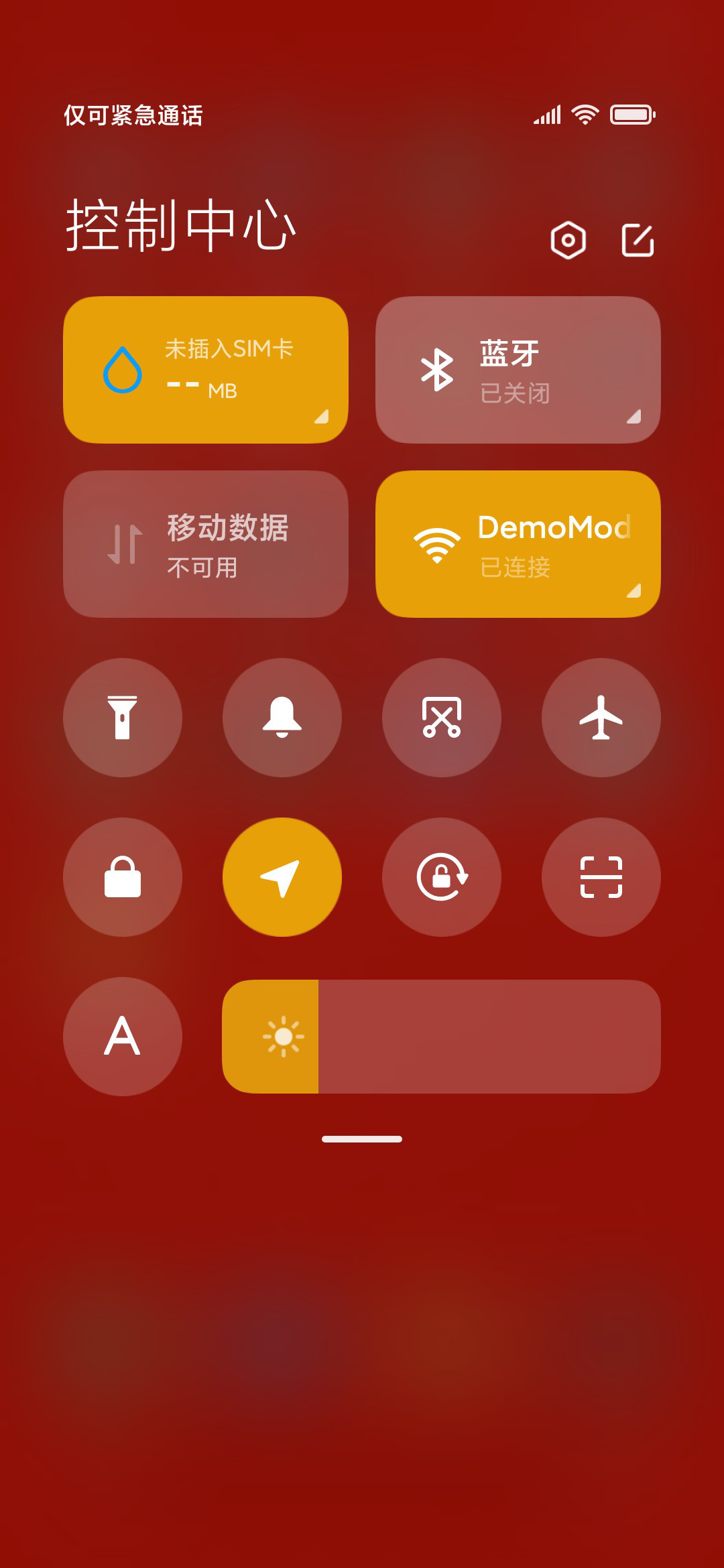Screen dimensions: 724x1568
Task: Toggle the bell sound mode button
Action: (x=282, y=718)
